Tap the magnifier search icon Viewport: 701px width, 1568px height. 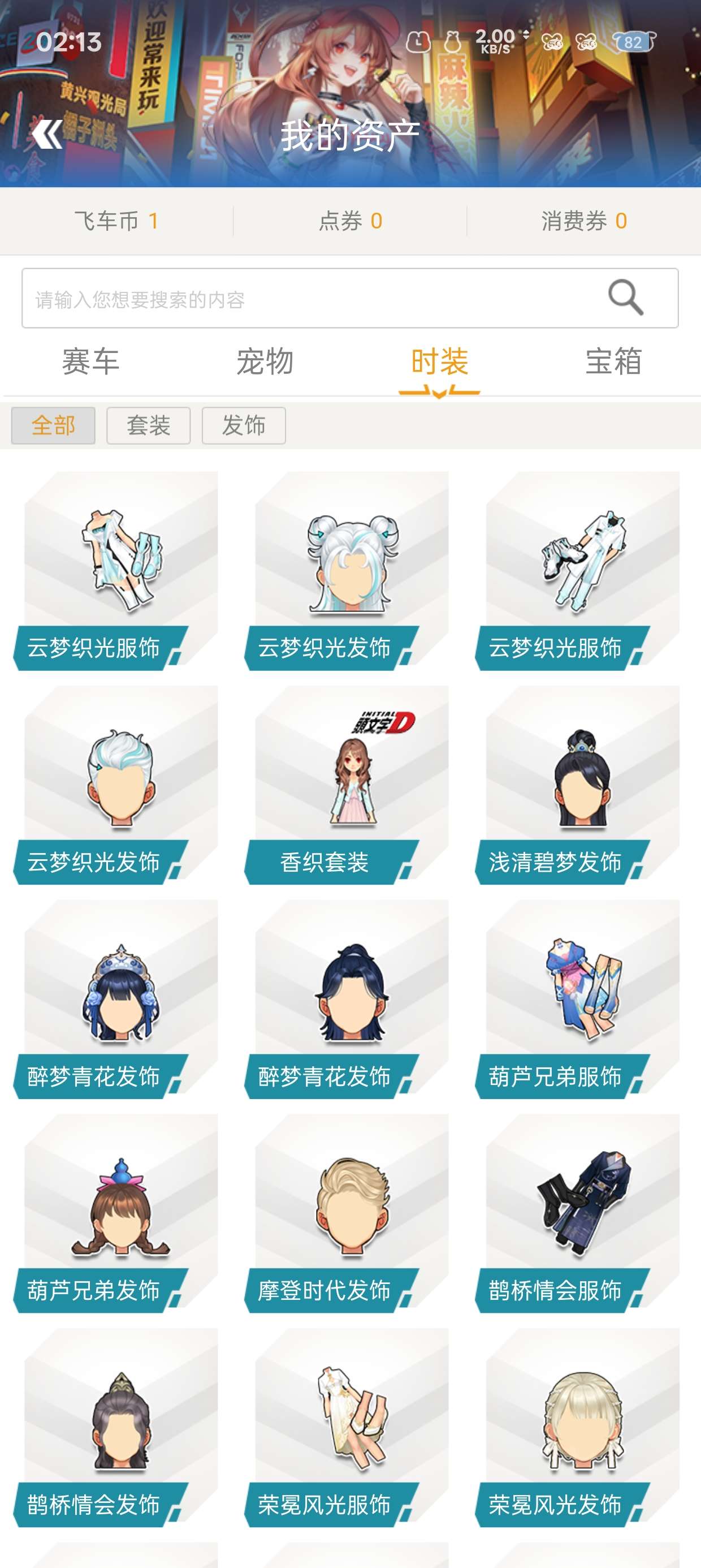click(626, 298)
